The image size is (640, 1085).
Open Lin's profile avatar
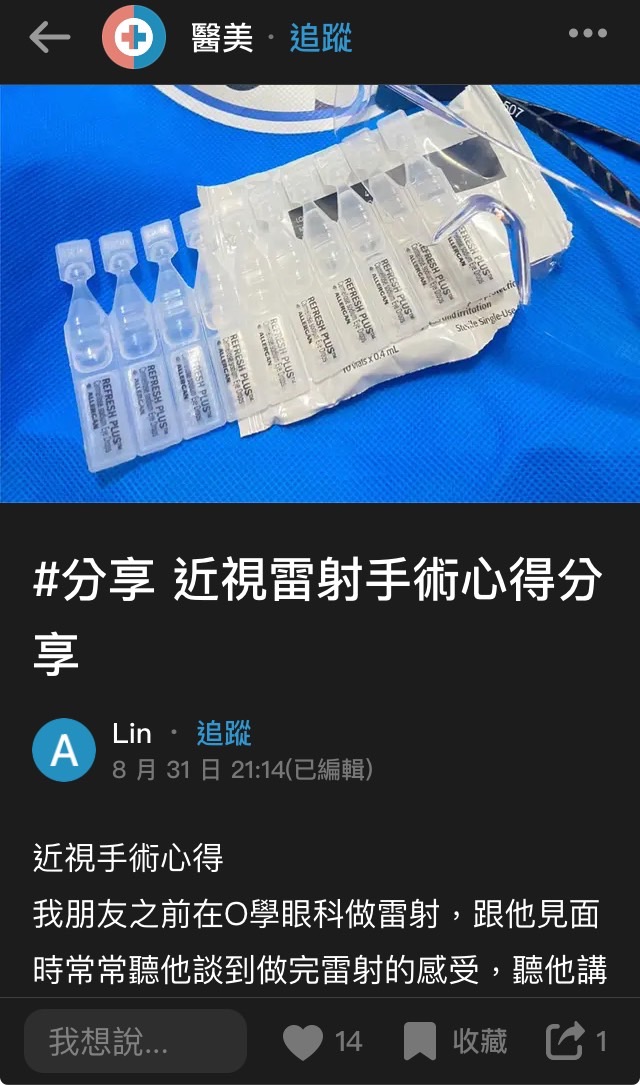click(x=64, y=749)
